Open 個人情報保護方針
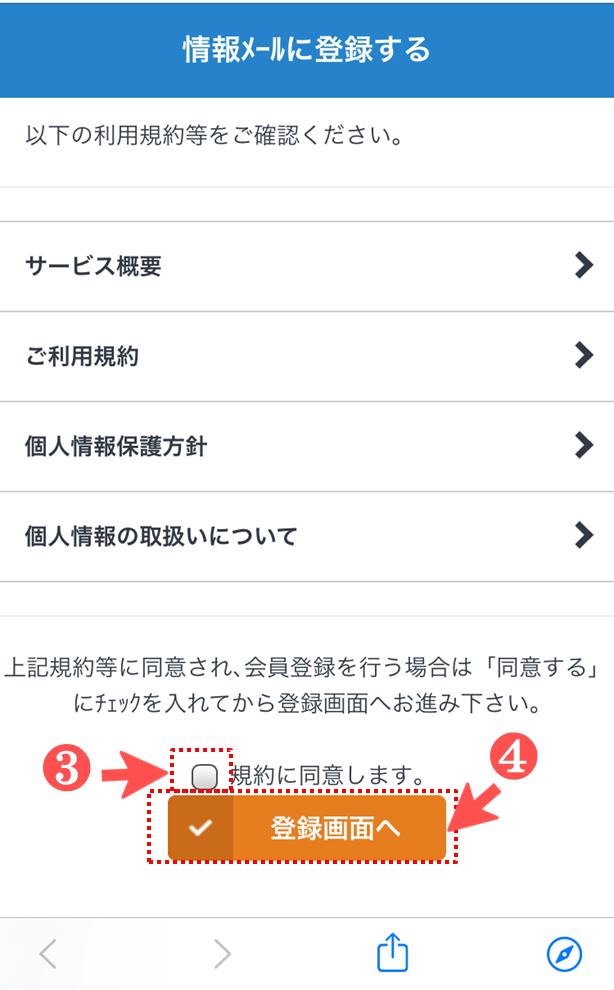 tap(307, 446)
